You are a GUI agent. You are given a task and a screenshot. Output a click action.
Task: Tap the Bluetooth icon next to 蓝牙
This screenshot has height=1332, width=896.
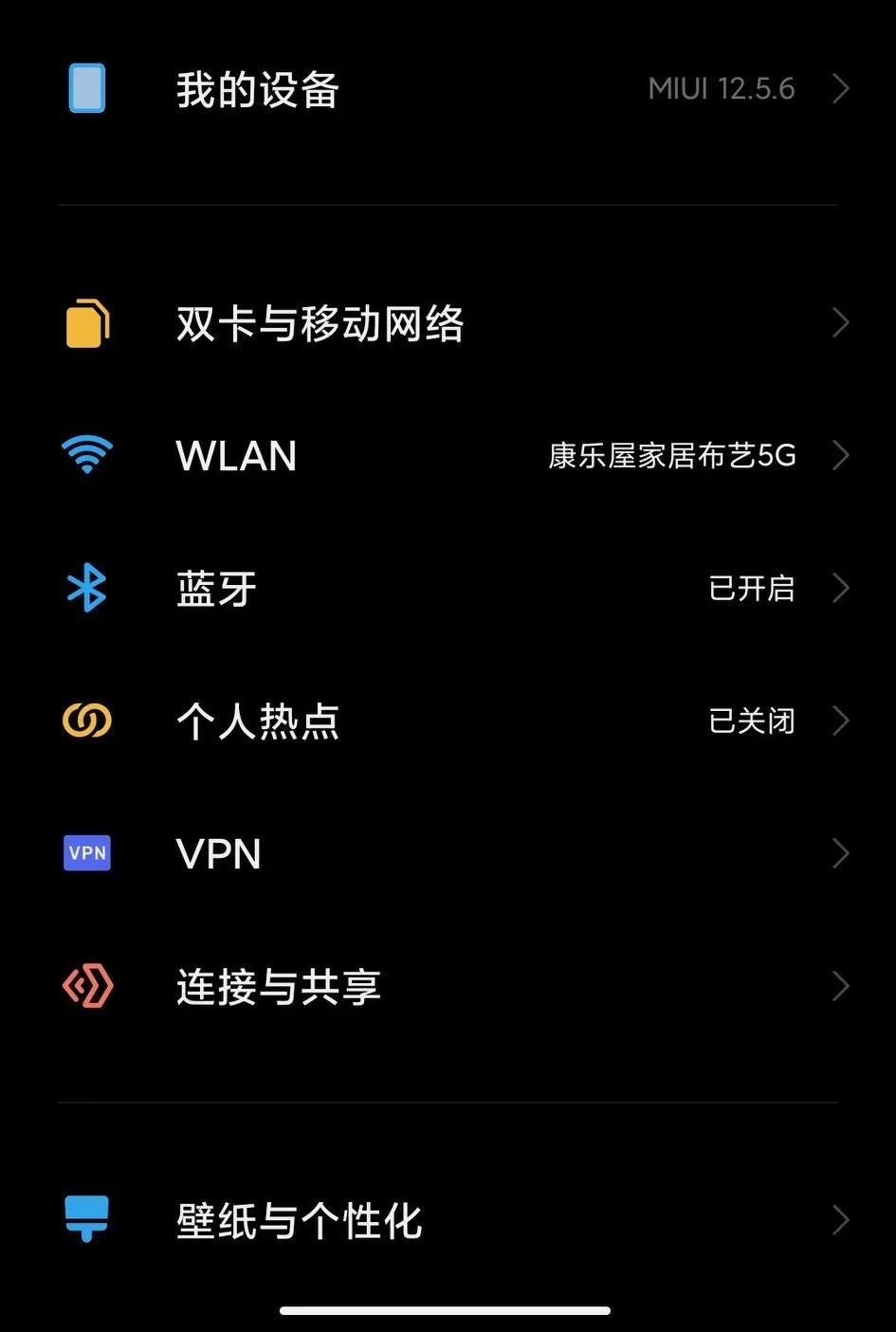[x=86, y=588]
